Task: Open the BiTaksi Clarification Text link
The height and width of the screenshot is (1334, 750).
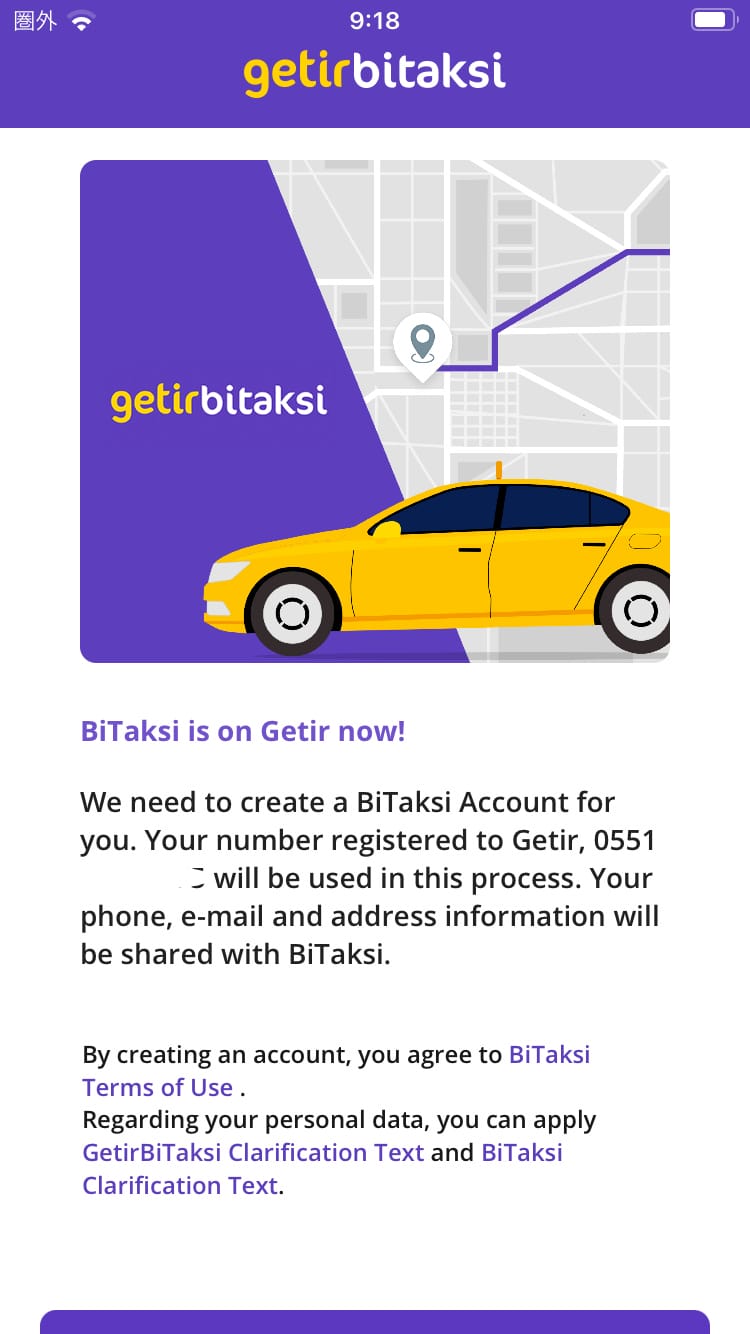Action: point(180,1185)
